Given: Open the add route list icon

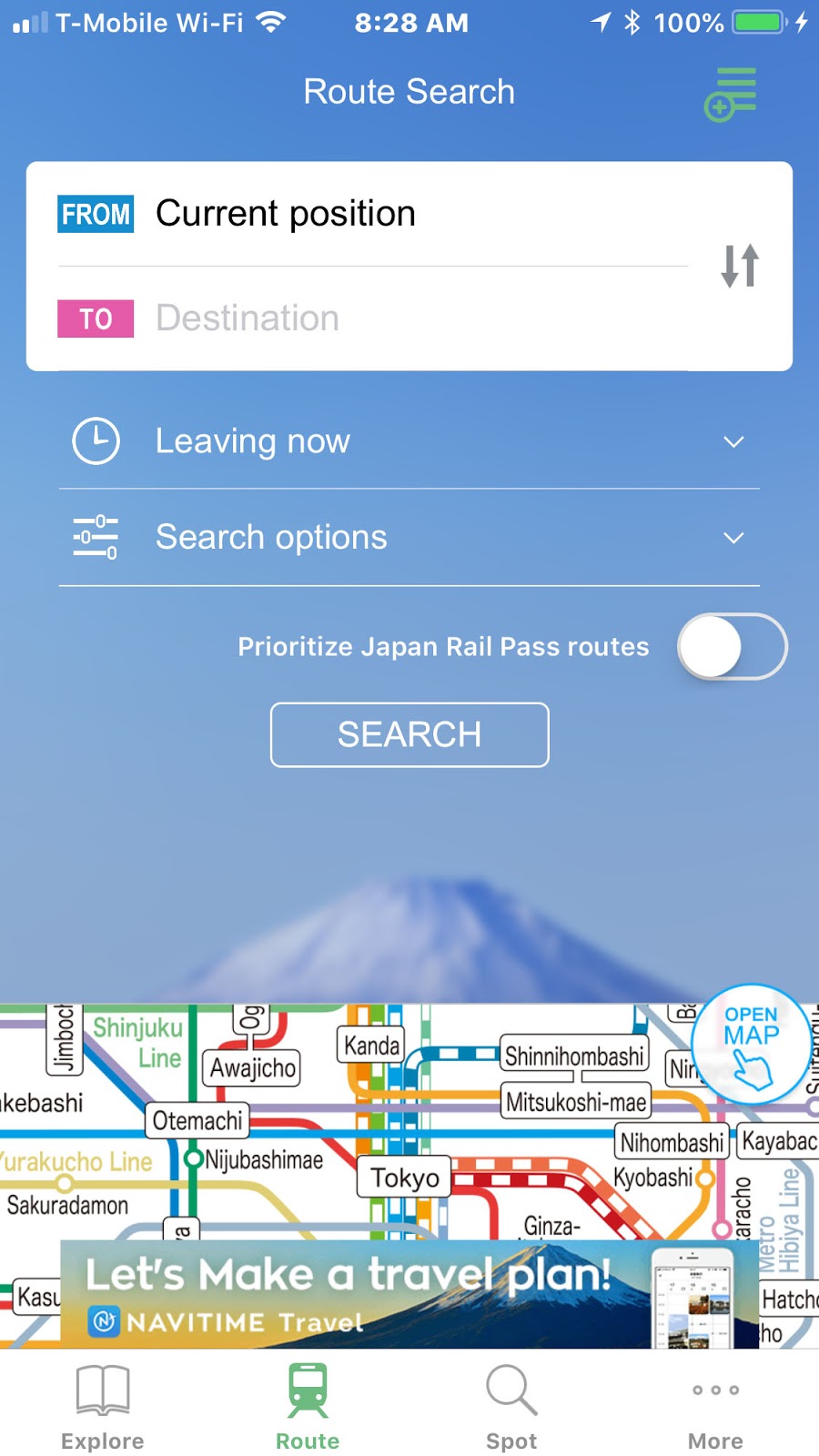Looking at the screenshot, I should point(730,95).
